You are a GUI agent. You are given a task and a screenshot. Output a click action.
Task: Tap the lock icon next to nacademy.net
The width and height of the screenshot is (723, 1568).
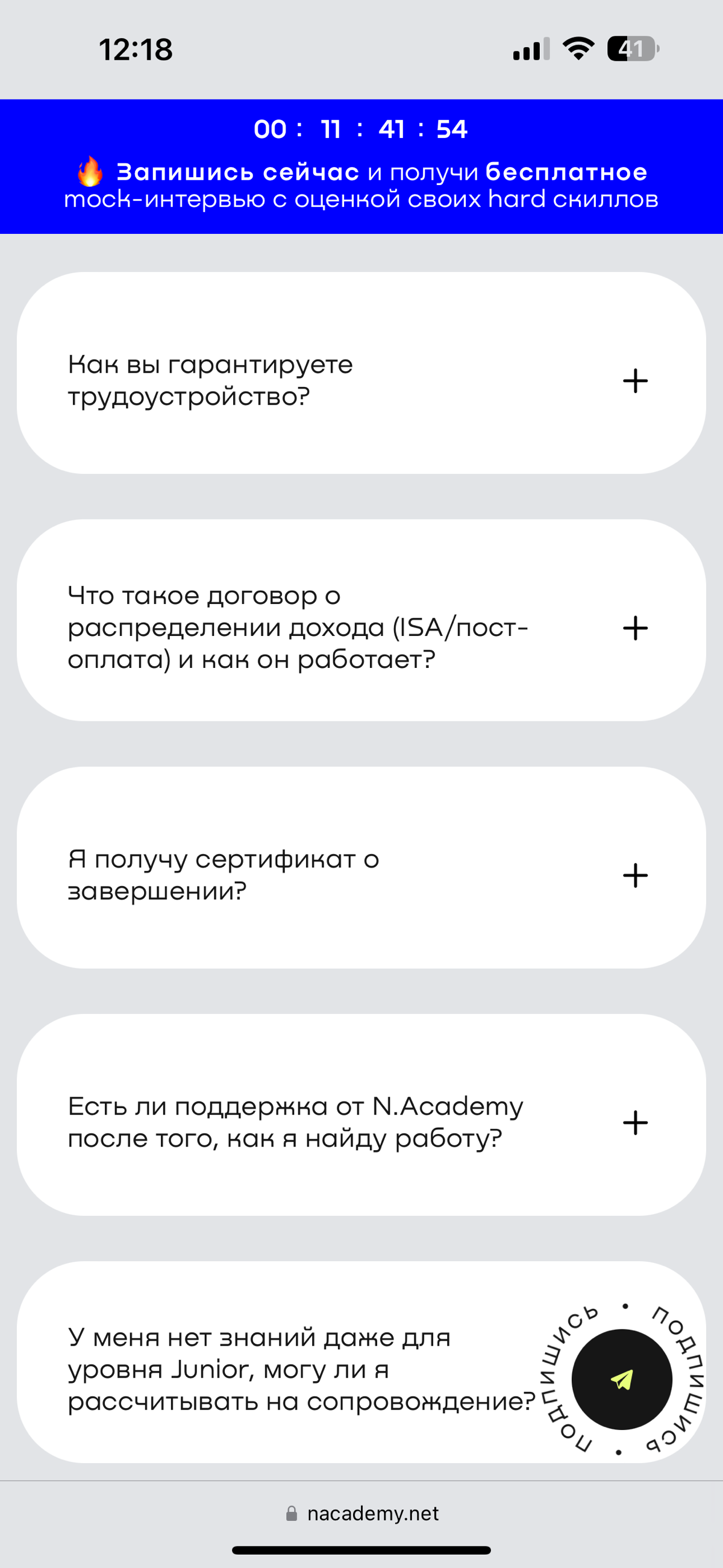(x=292, y=1513)
